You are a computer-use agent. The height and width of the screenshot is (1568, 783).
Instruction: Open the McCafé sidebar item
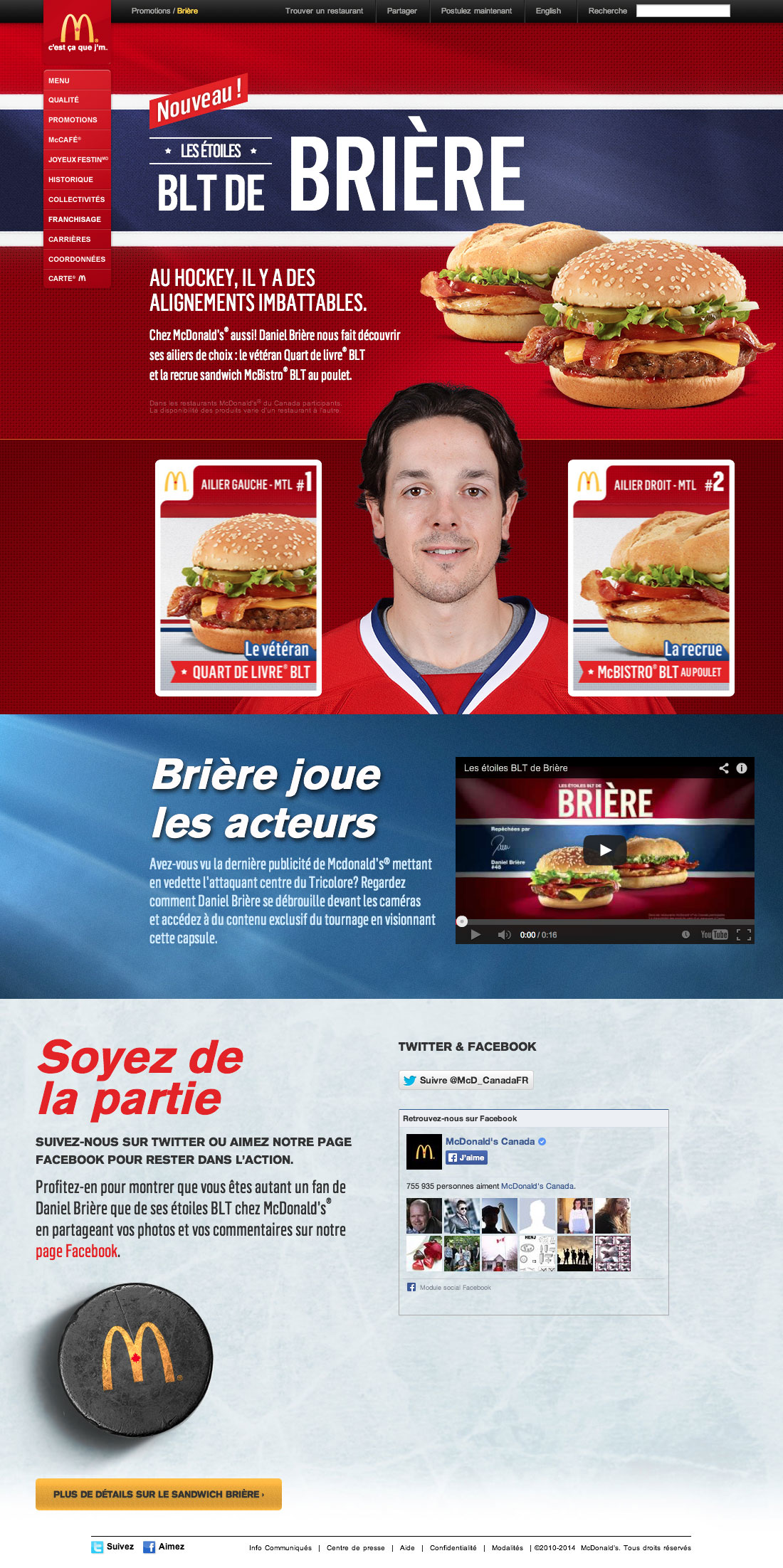(65, 139)
